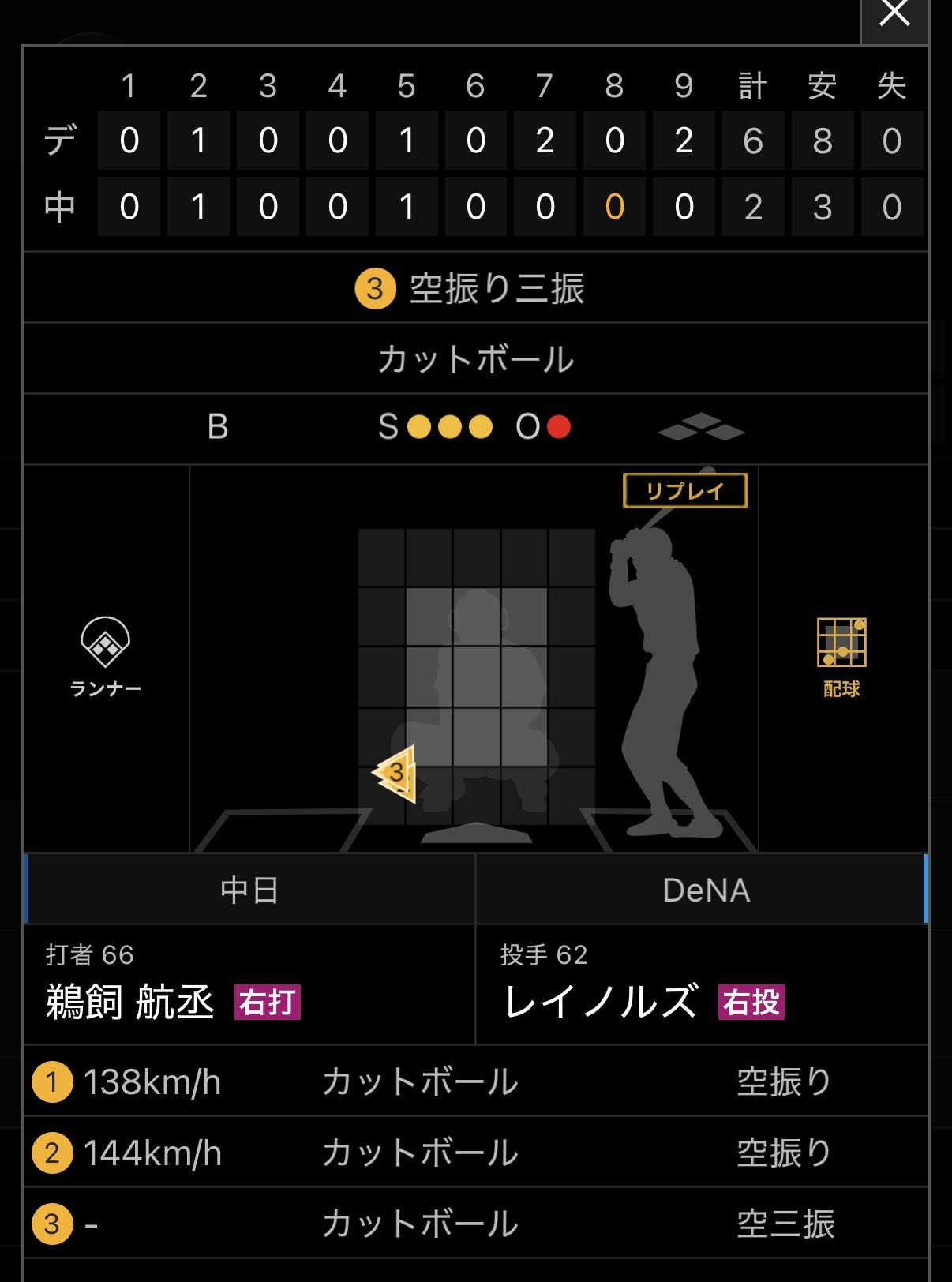Select pitch 2 at 144km/h

476,1153
